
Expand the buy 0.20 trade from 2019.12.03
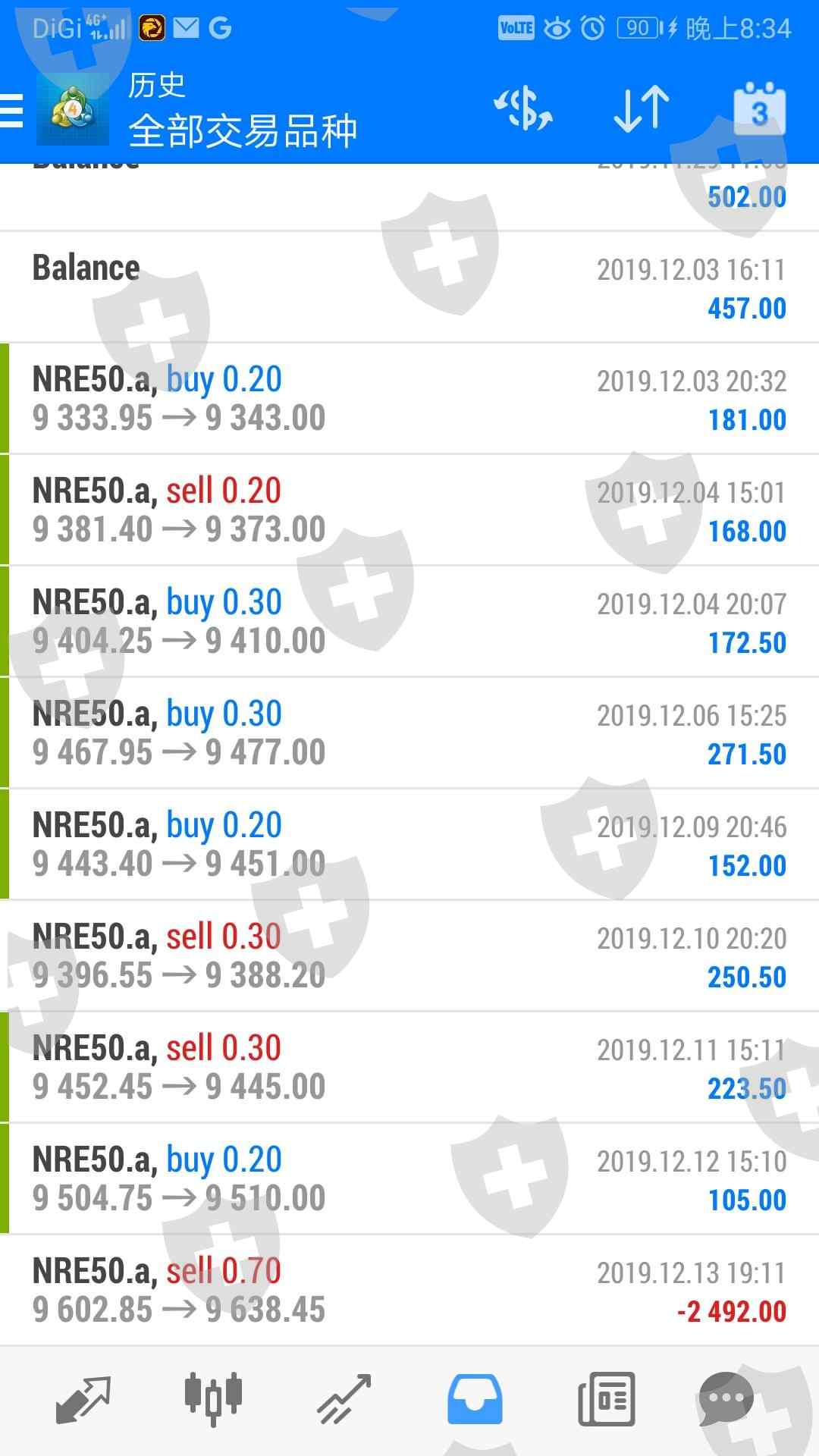tap(409, 398)
